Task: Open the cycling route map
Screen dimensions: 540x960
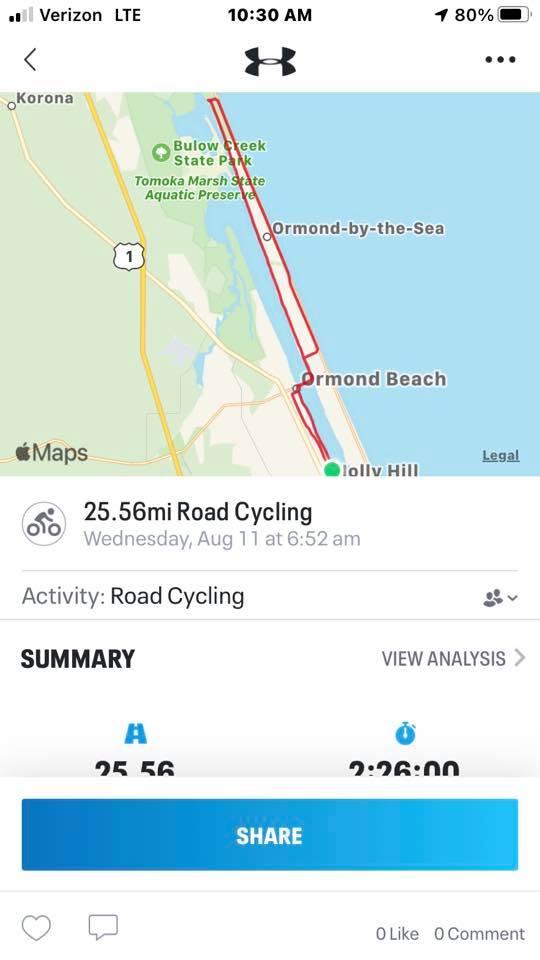Action: pyautogui.click(x=270, y=284)
